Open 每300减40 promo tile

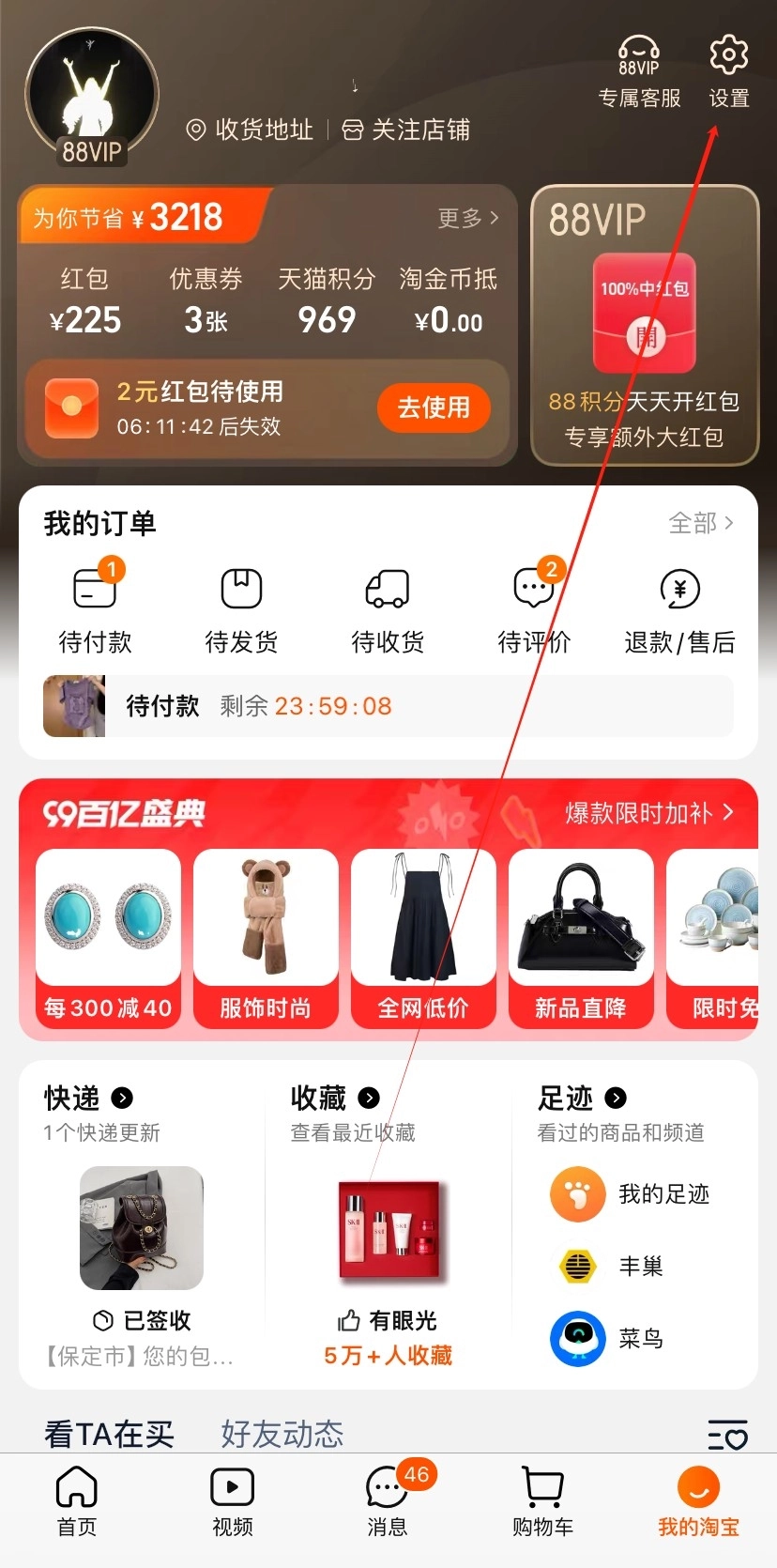coord(108,937)
